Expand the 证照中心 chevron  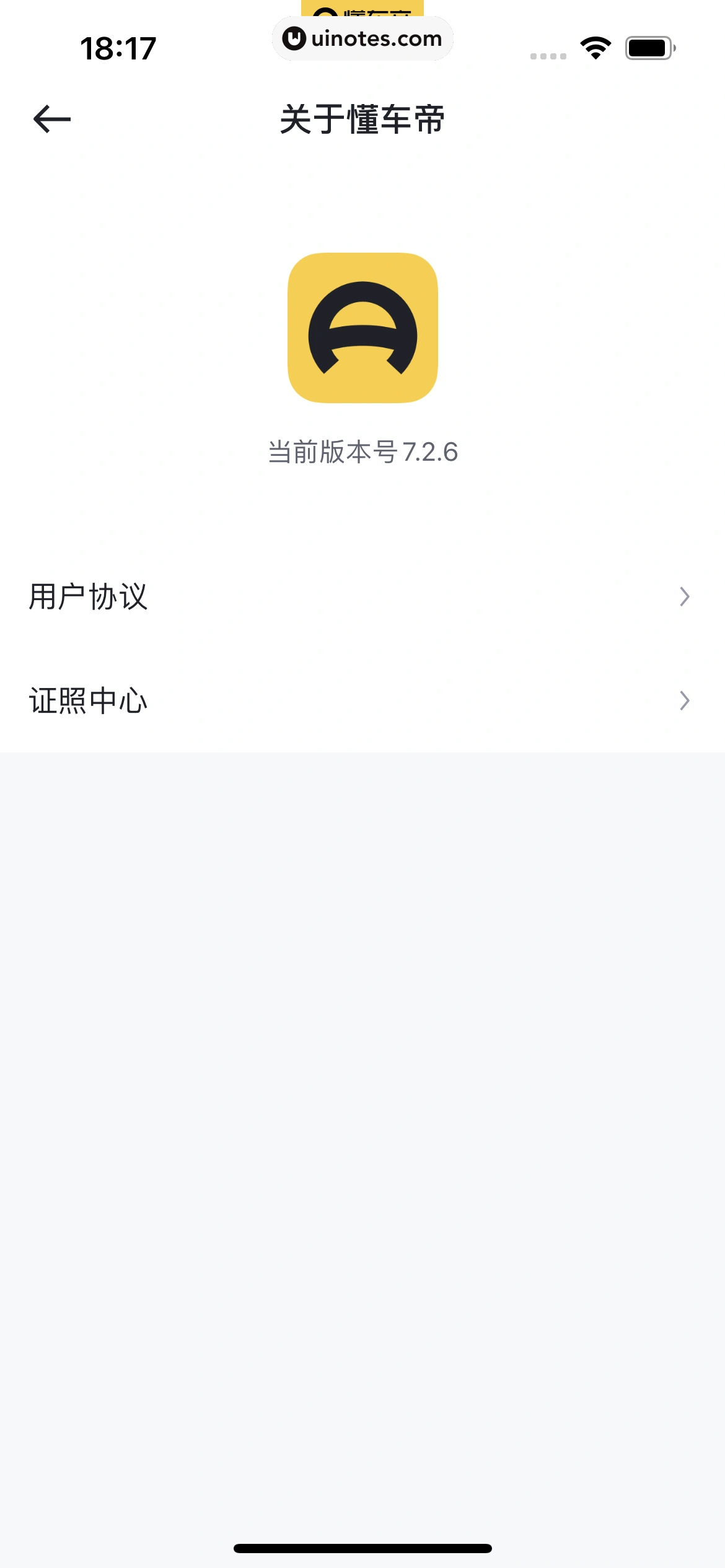pos(684,700)
